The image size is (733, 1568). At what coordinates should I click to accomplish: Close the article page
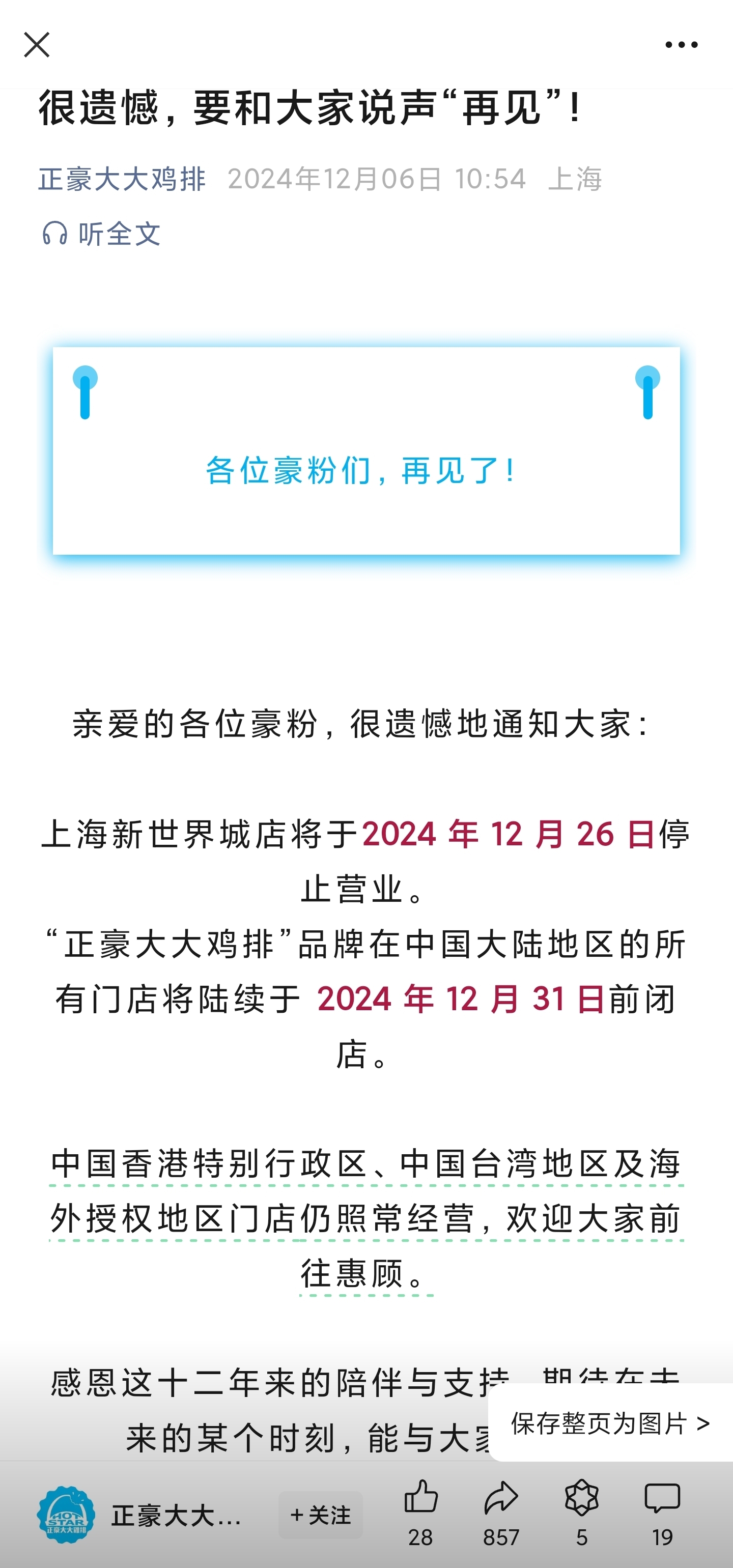click(x=37, y=44)
